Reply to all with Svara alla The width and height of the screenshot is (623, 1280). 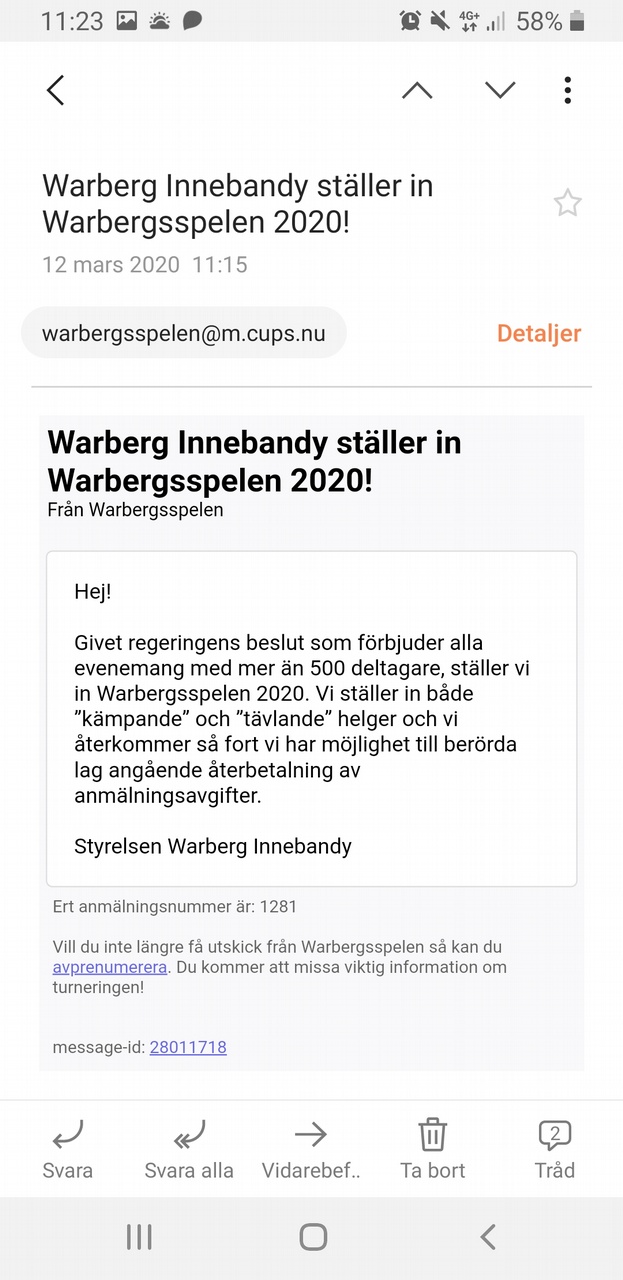(x=189, y=1149)
